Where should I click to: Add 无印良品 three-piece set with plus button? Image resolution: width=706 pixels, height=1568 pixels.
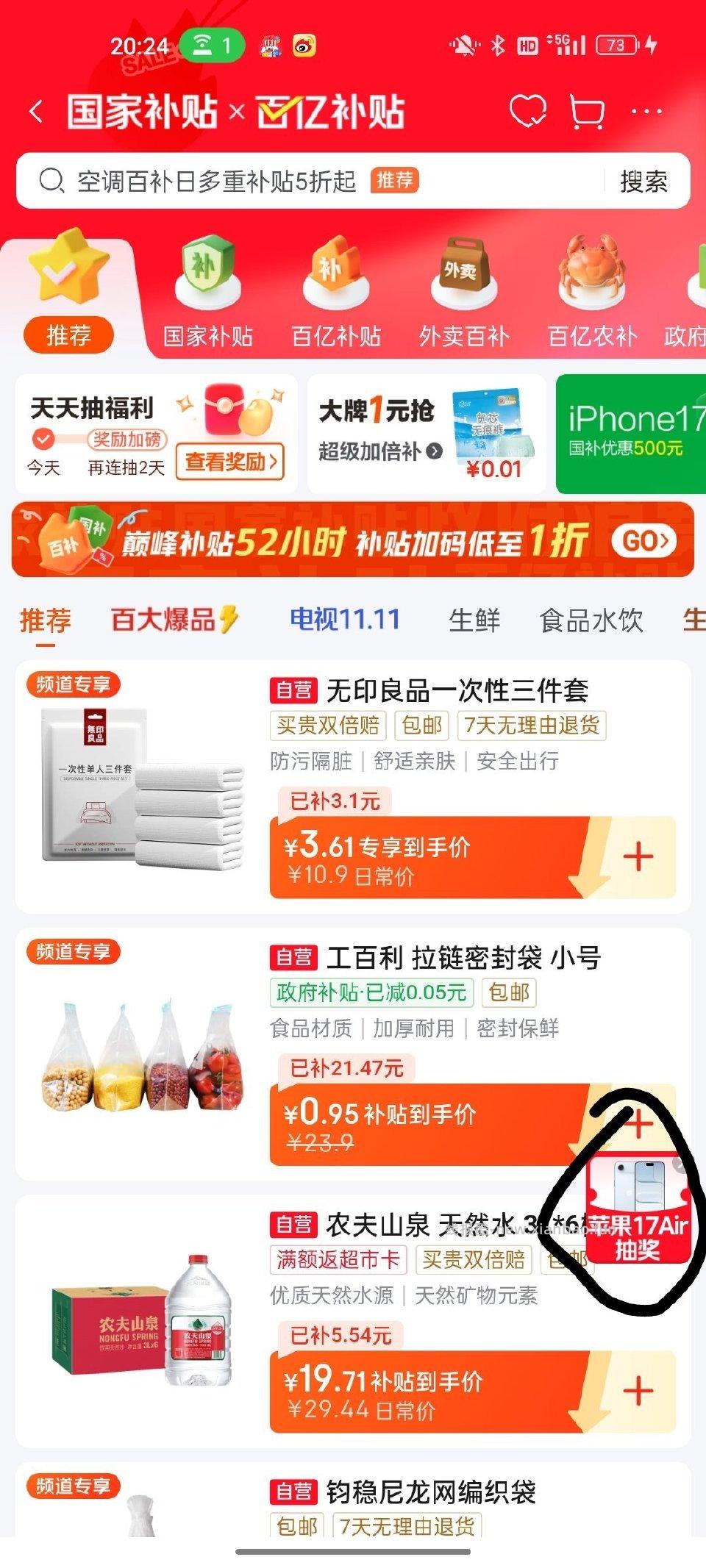639,855
